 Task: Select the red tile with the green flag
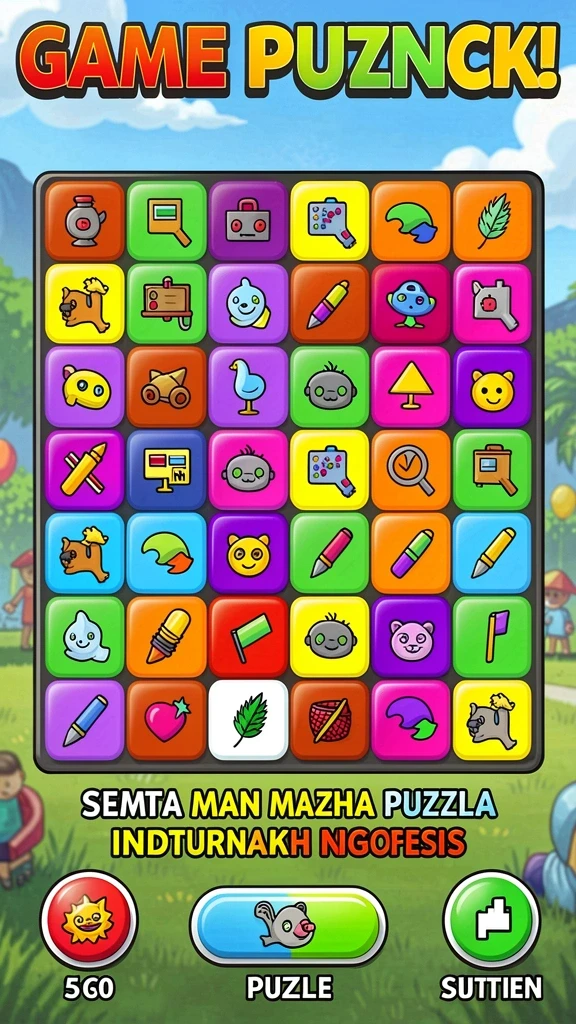(x=248, y=636)
